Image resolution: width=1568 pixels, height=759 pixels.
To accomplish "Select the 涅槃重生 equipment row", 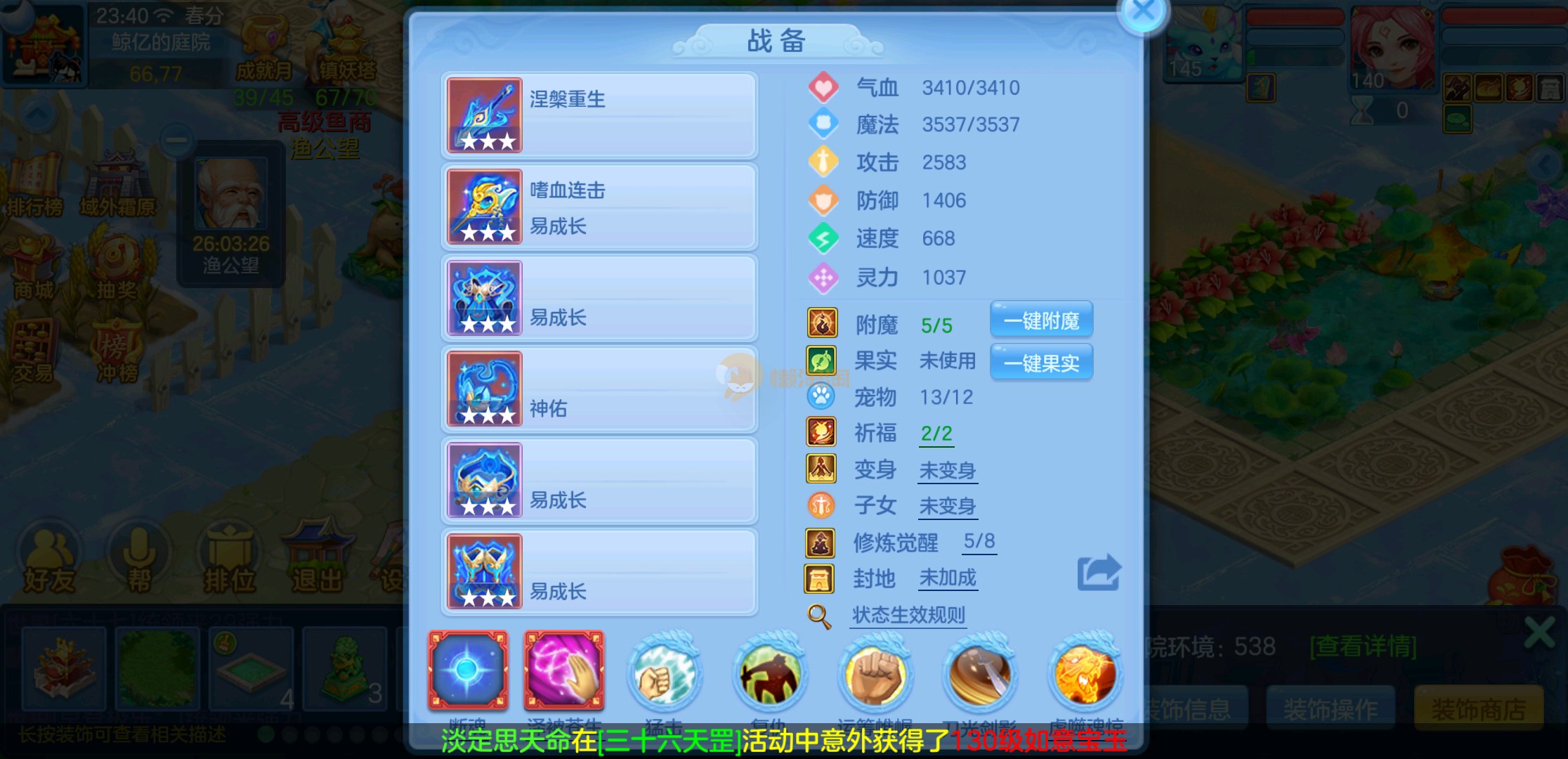I will [x=599, y=115].
